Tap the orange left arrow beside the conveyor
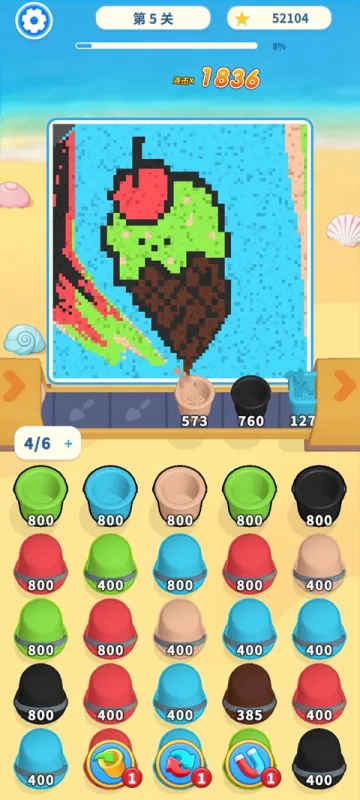Image resolution: width=360 pixels, height=800 pixels. pos(14,387)
